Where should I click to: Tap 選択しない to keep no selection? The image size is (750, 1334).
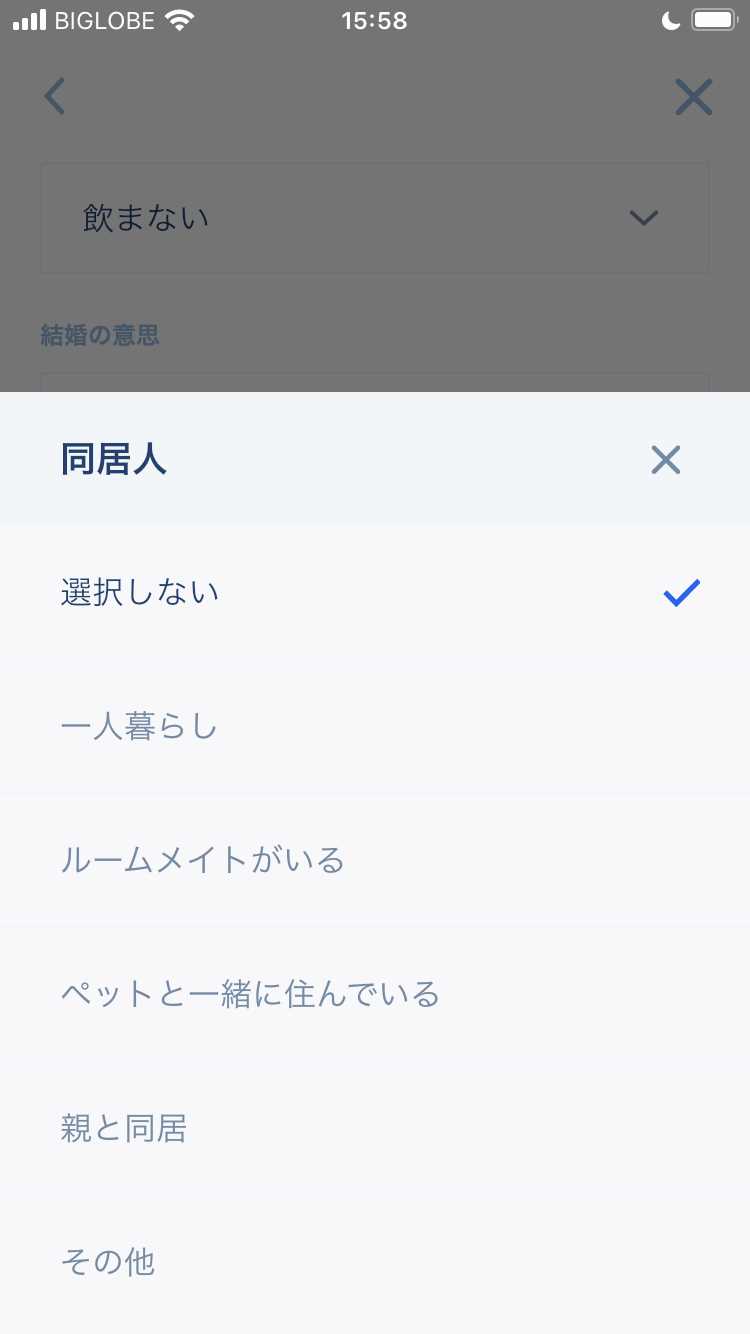click(140, 592)
